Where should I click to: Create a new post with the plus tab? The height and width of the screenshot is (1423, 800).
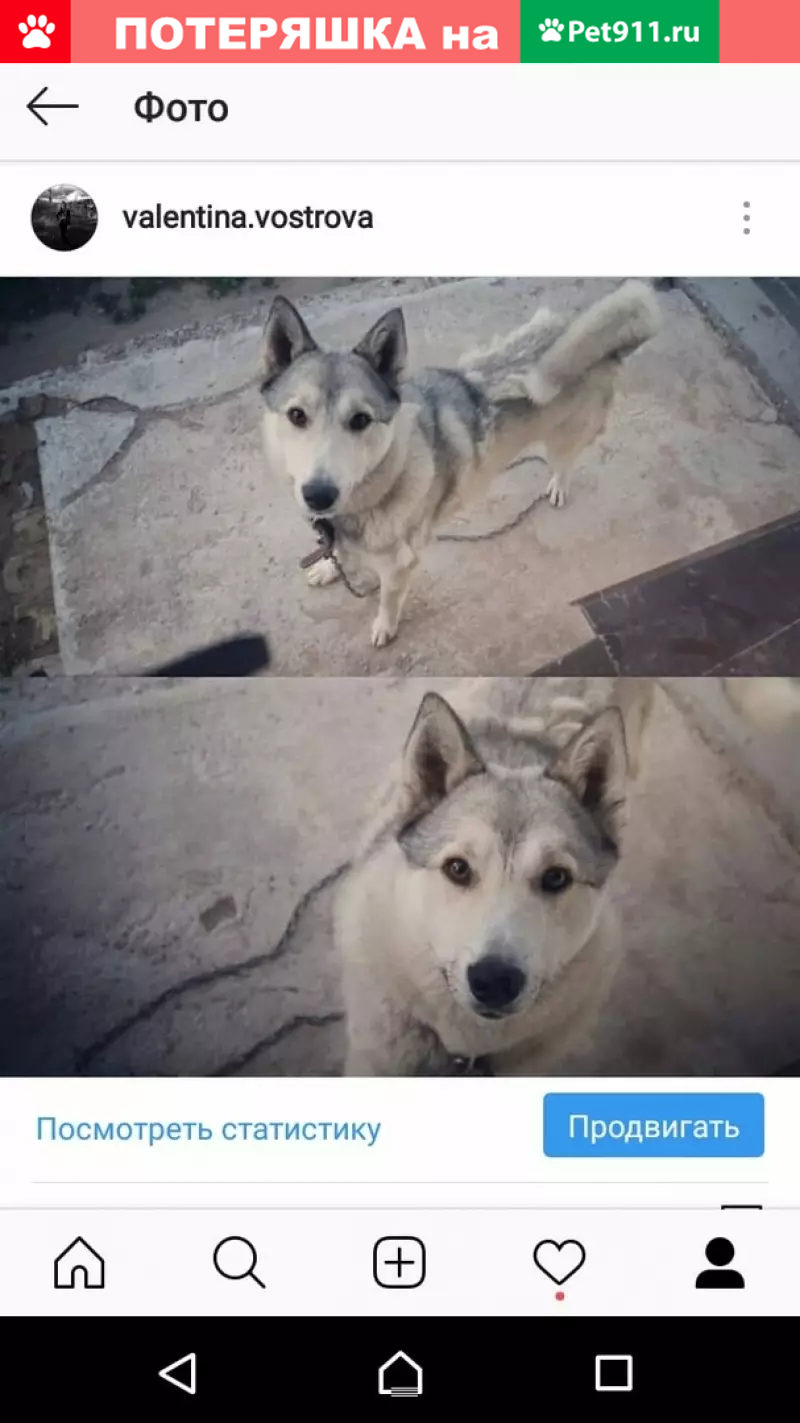tap(399, 1262)
